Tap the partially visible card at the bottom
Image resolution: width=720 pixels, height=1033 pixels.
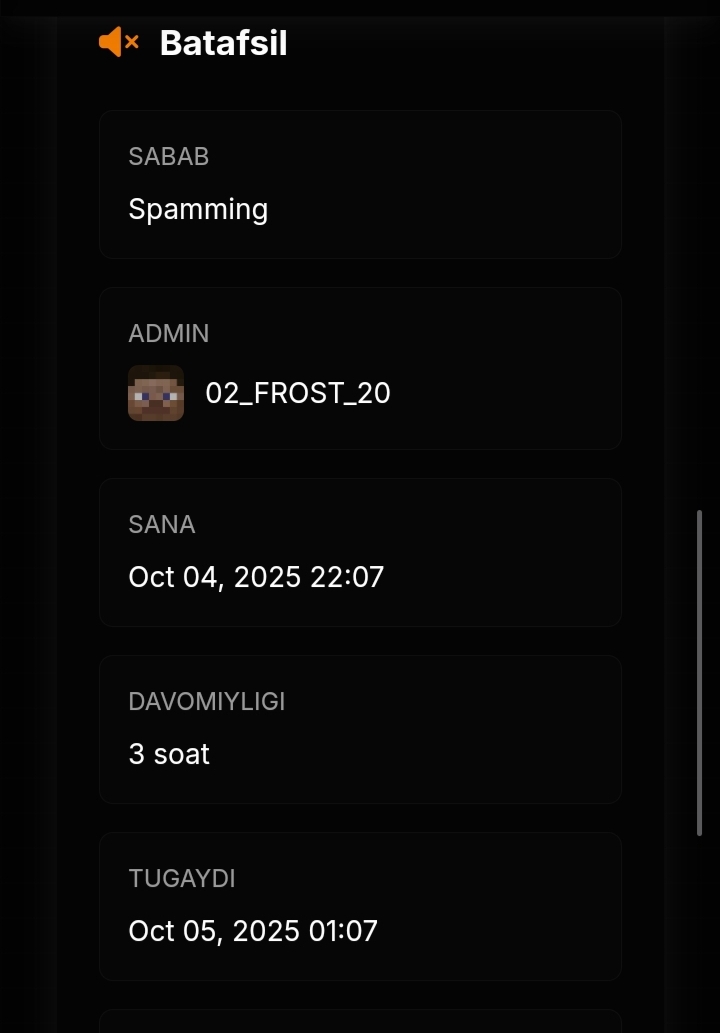point(360,1020)
